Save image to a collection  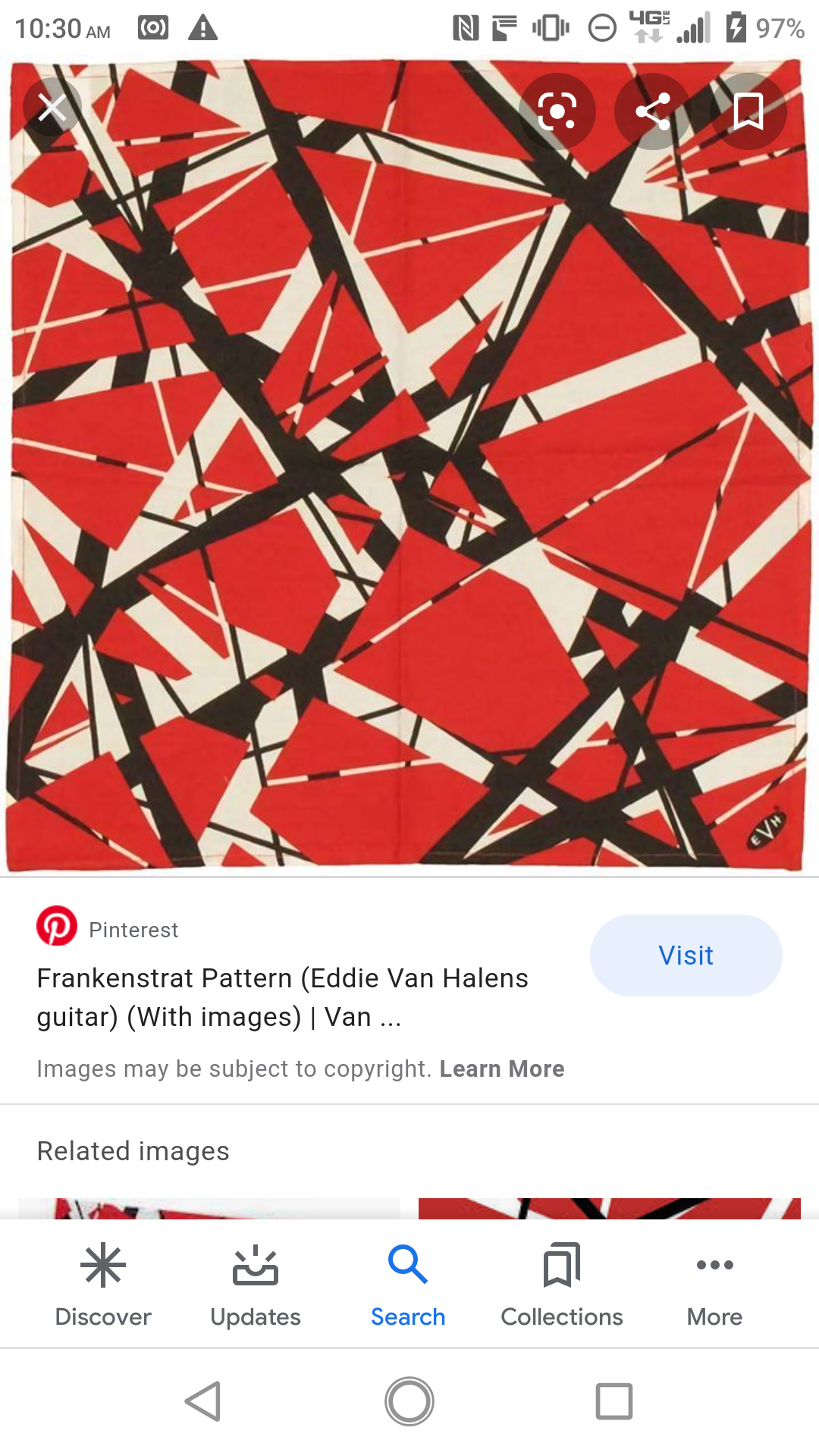click(x=748, y=111)
